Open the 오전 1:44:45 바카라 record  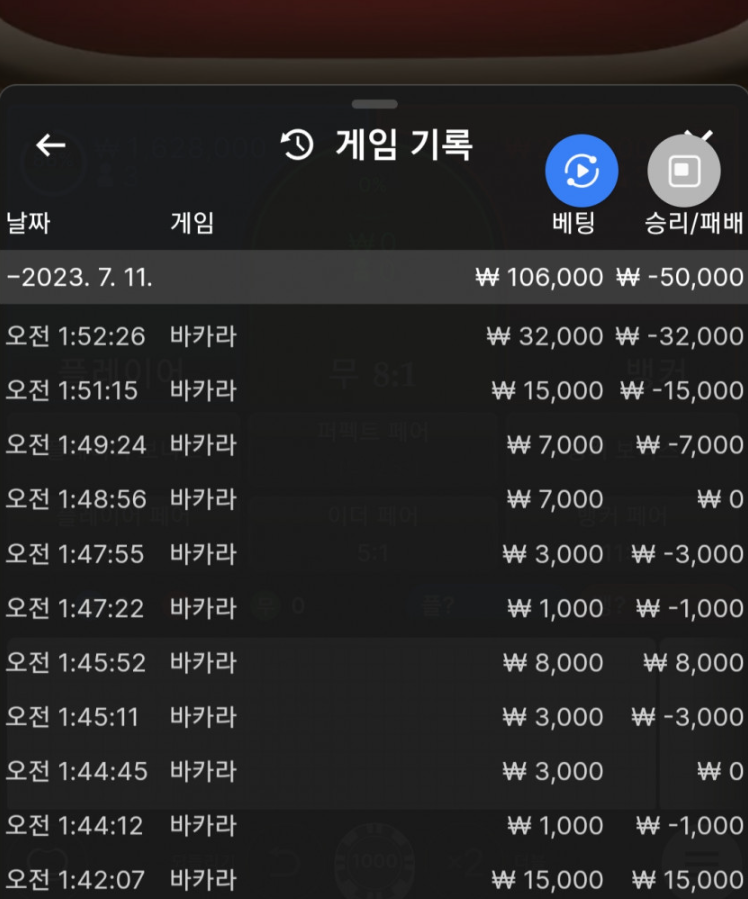coord(374,771)
